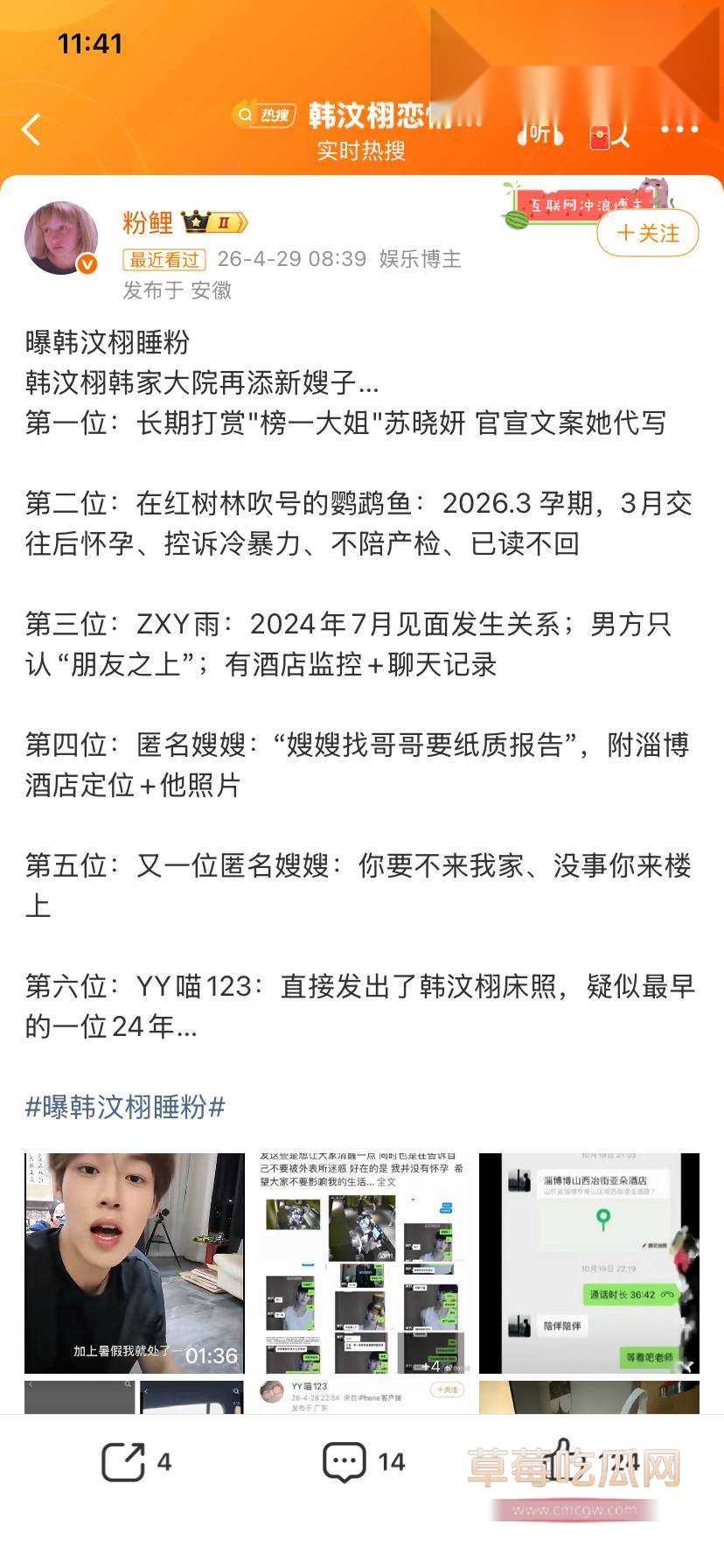Open 粉鲤's profile avatar
724x1568 pixels.
click(61, 238)
